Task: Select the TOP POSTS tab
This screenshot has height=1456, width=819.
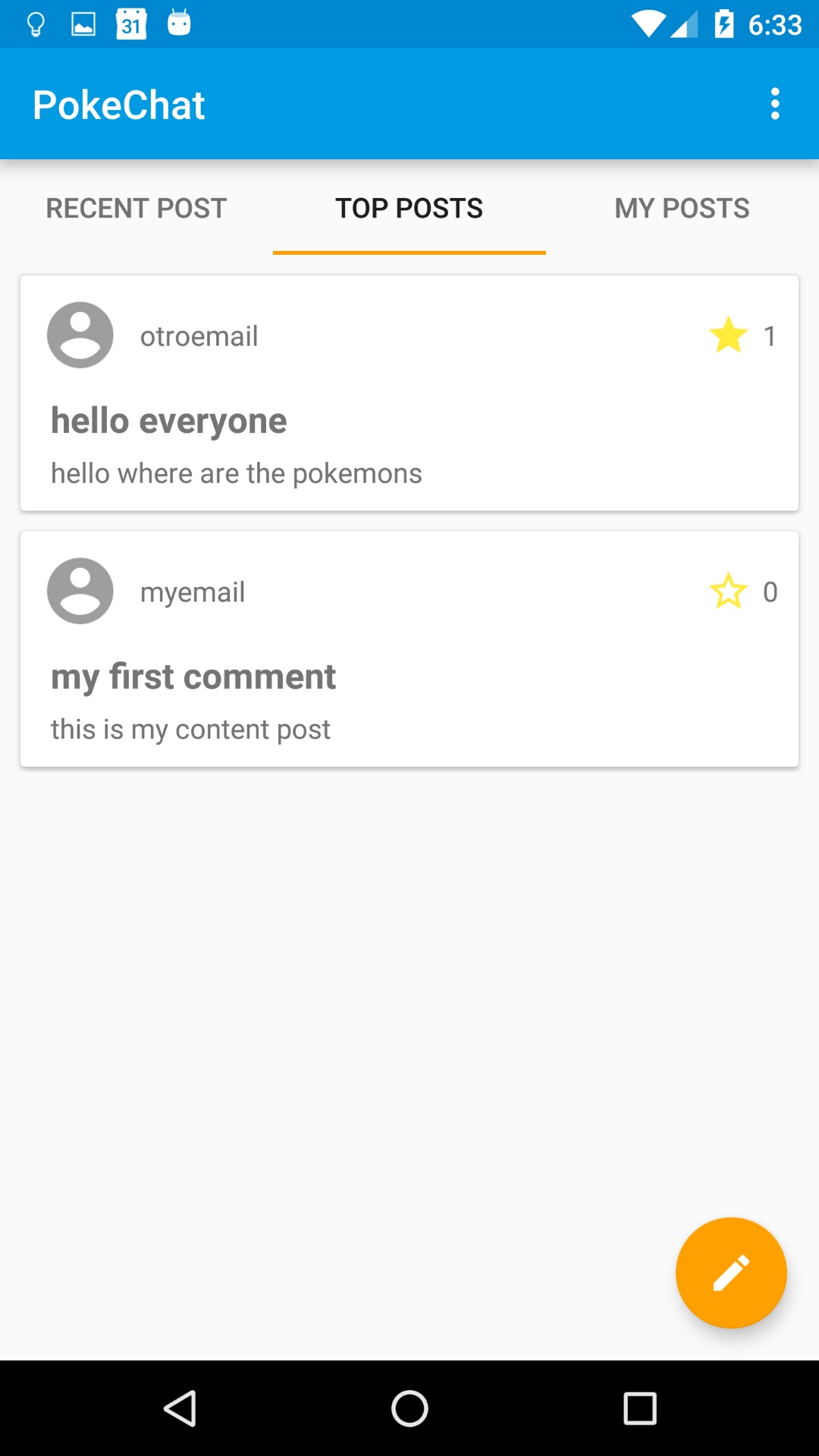Action: (x=409, y=208)
